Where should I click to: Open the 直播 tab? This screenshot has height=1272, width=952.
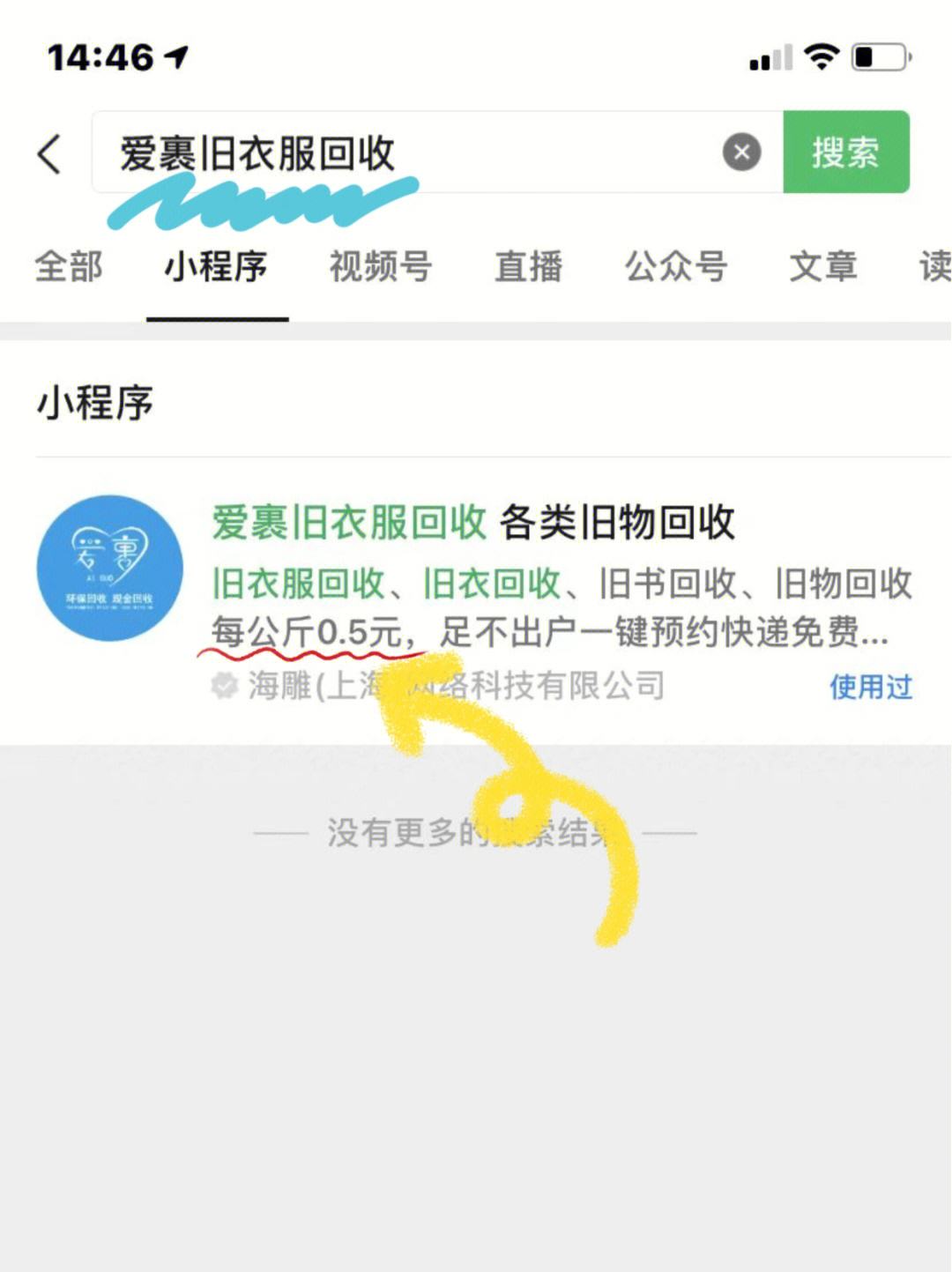pyautogui.click(x=528, y=266)
